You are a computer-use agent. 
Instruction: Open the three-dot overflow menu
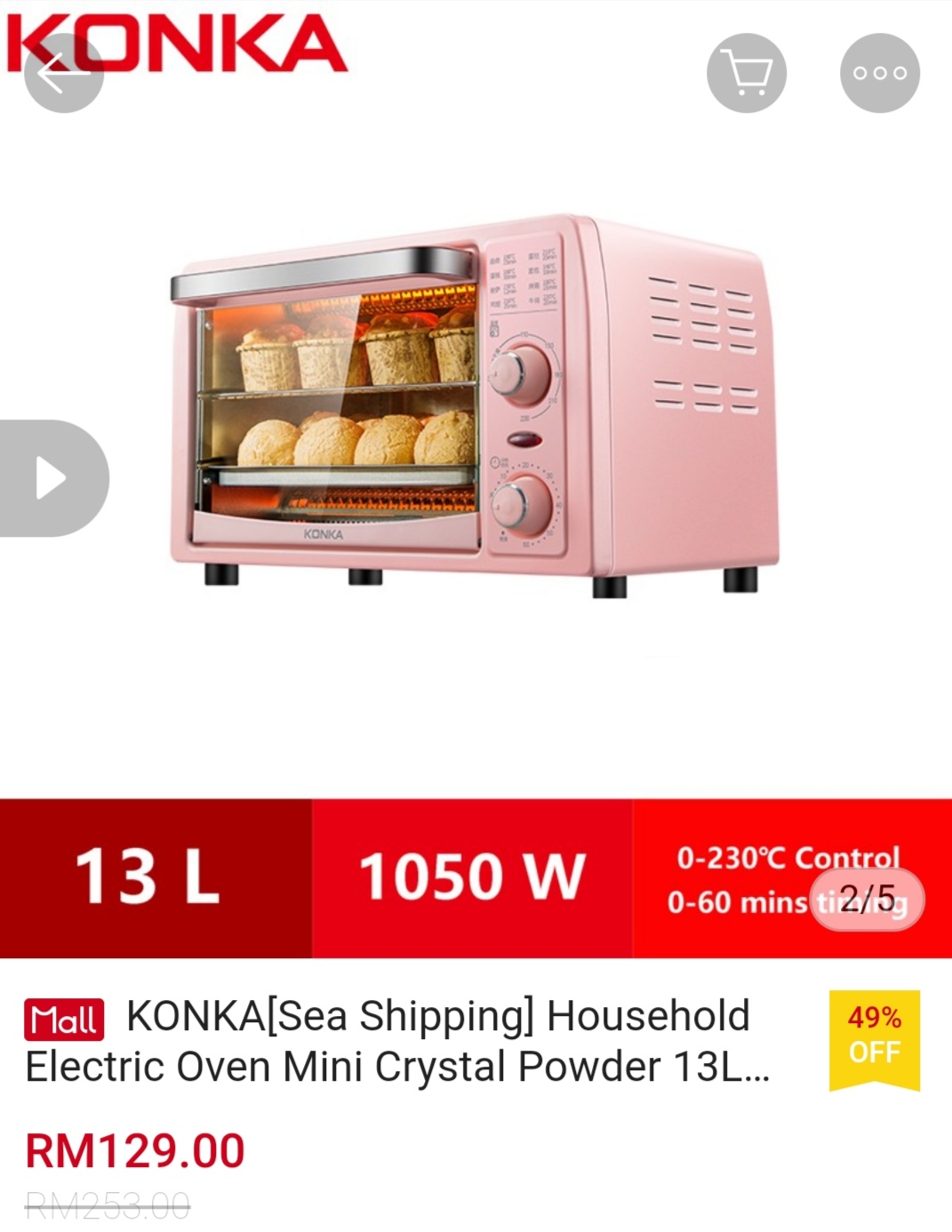[879, 73]
